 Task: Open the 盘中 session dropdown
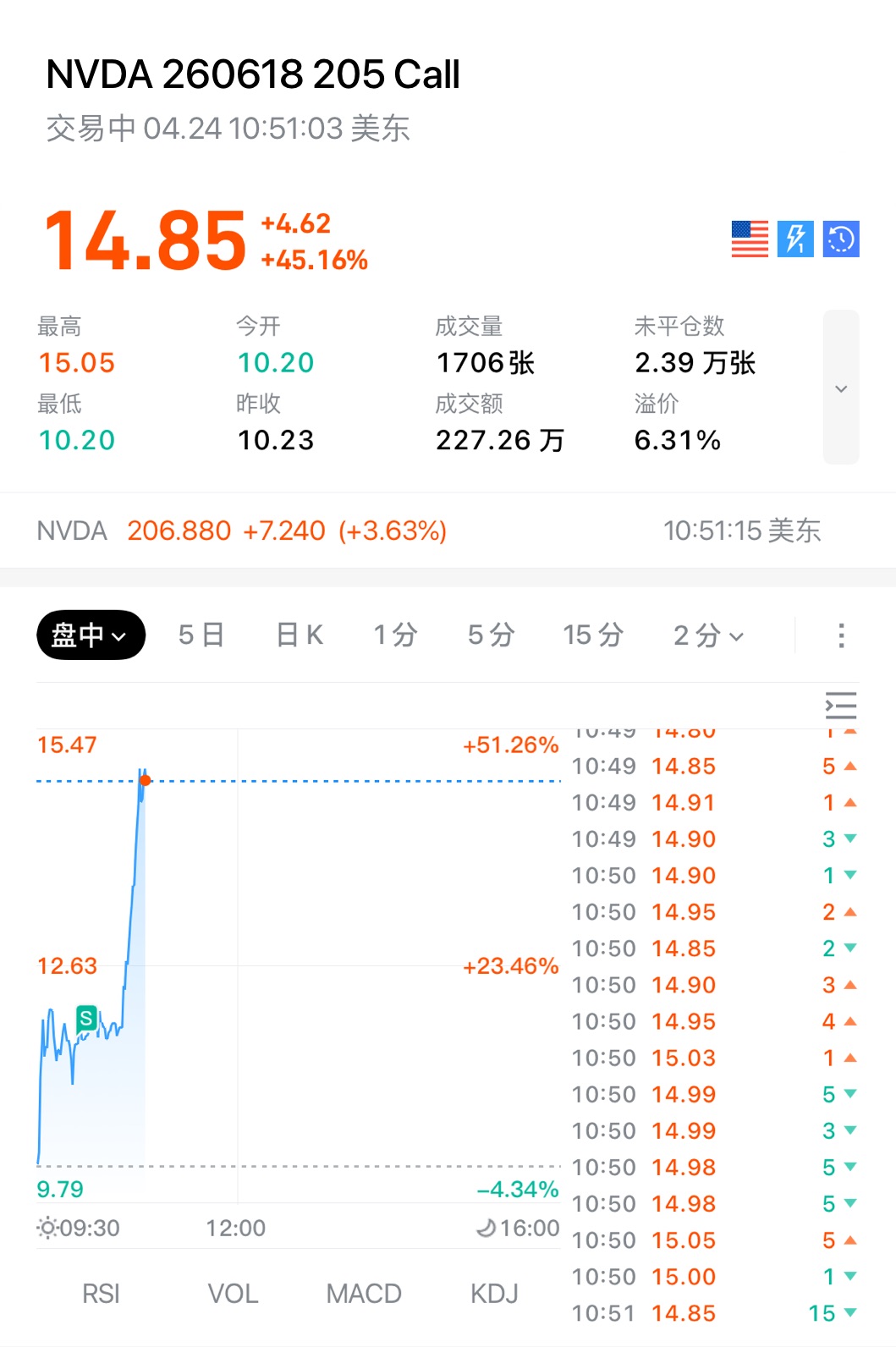pyautogui.click(x=91, y=635)
